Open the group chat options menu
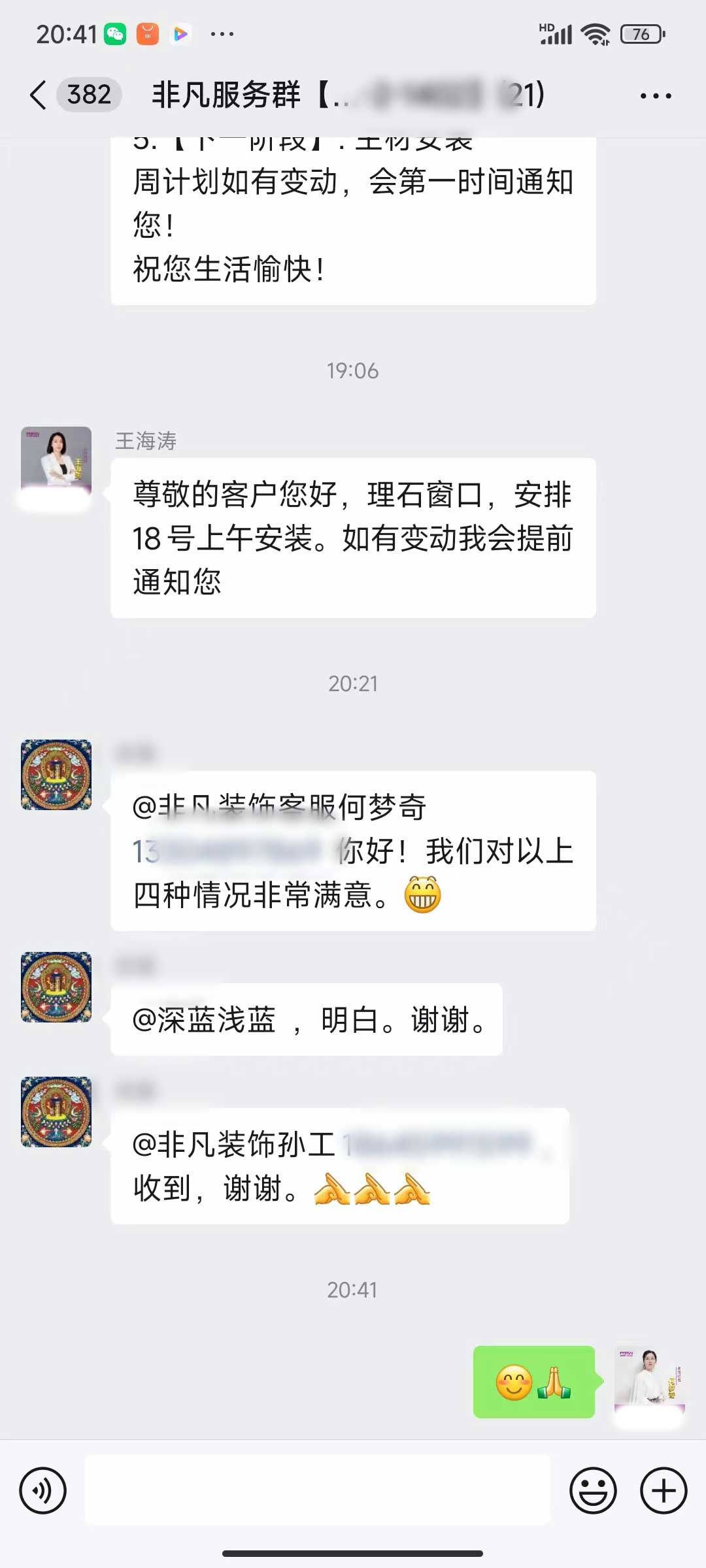The height and width of the screenshot is (1568, 706). (x=655, y=96)
